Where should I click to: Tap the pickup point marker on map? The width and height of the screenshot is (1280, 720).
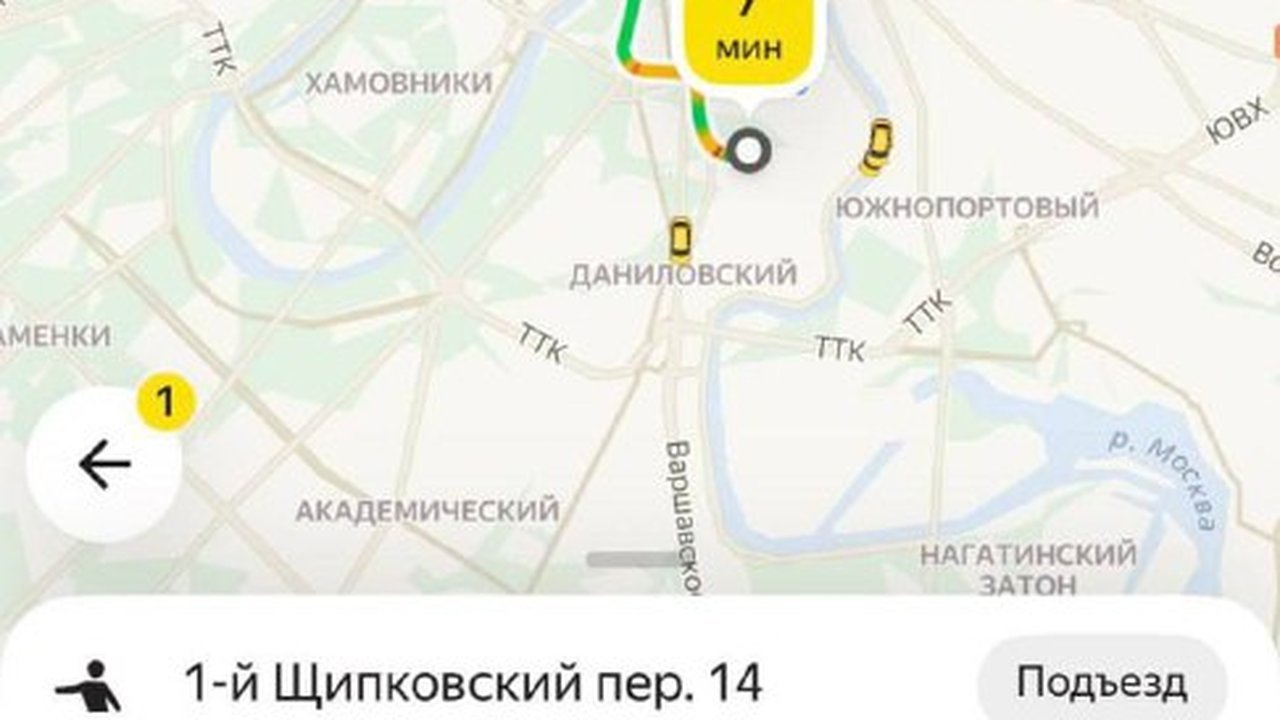click(748, 151)
